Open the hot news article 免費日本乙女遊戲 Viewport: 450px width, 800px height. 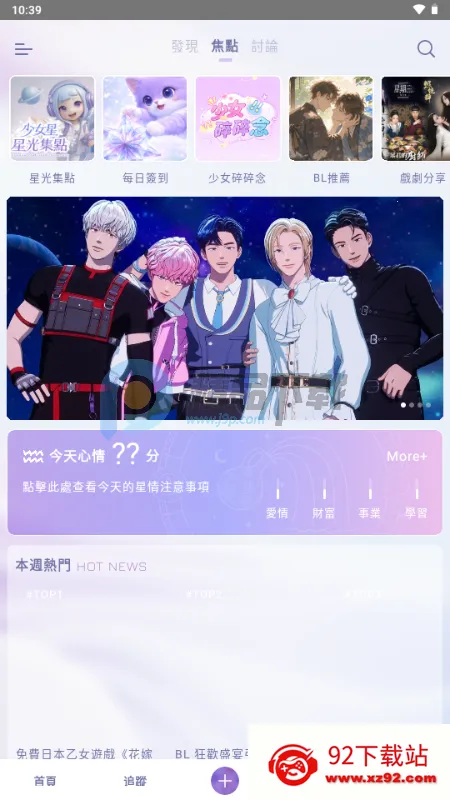pyautogui.click(x=84, y=753)
